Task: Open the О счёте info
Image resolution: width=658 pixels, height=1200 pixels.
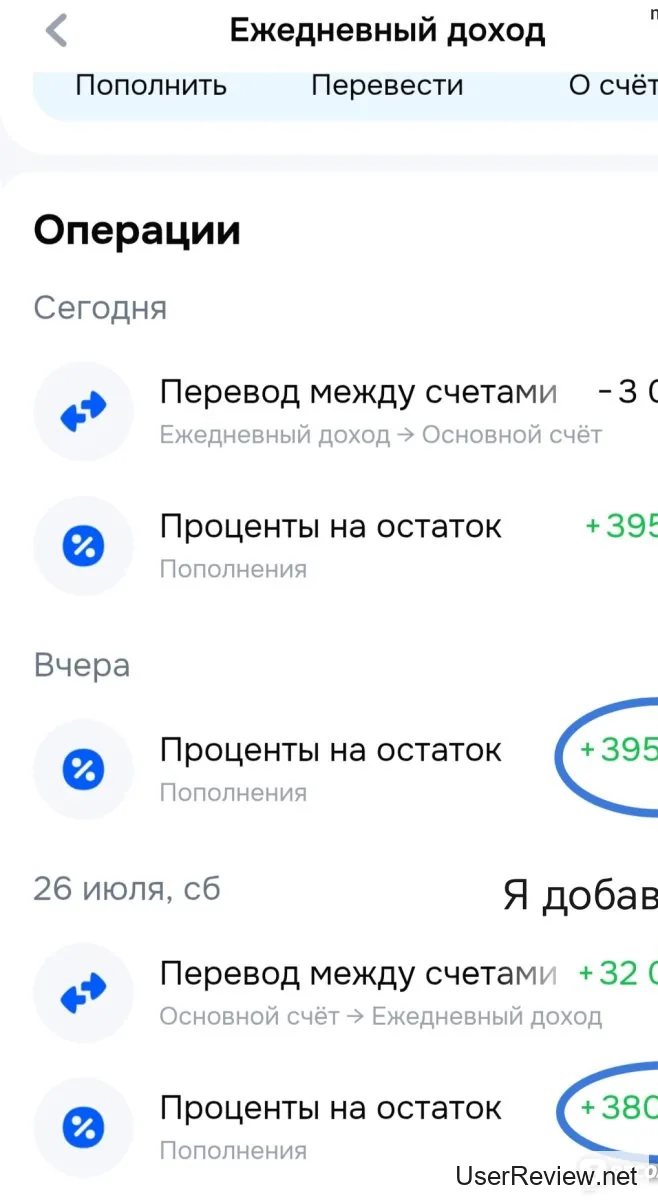Action: (612, 86)
